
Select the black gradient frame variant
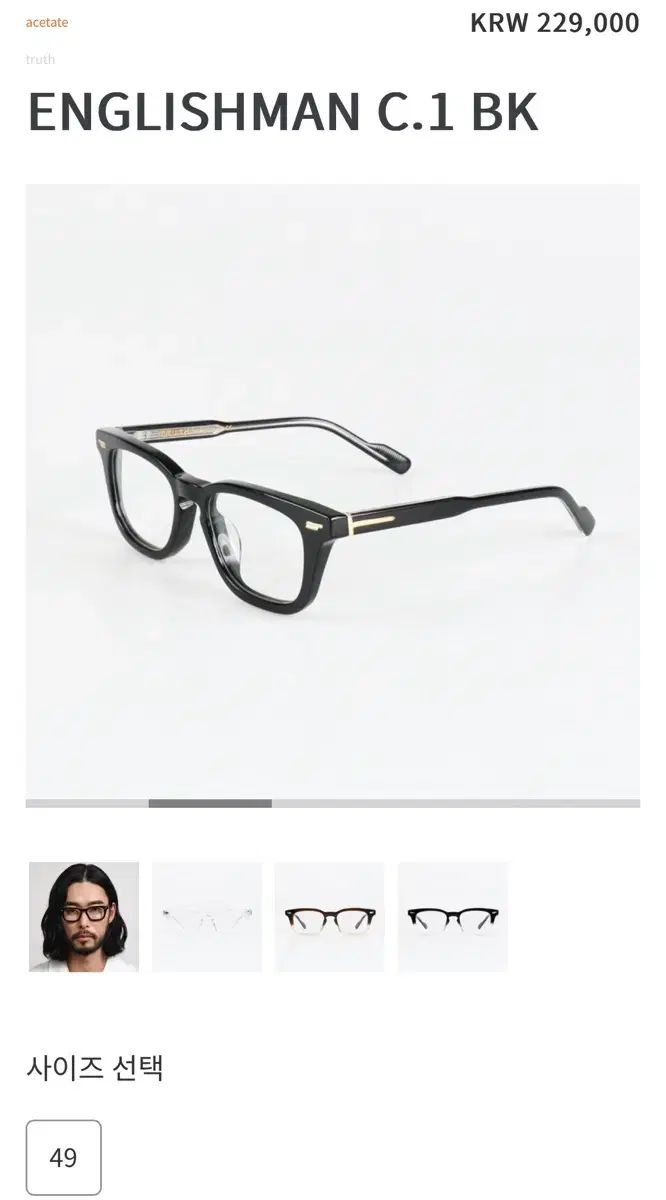pyautogui.click(x=452, y=917)
